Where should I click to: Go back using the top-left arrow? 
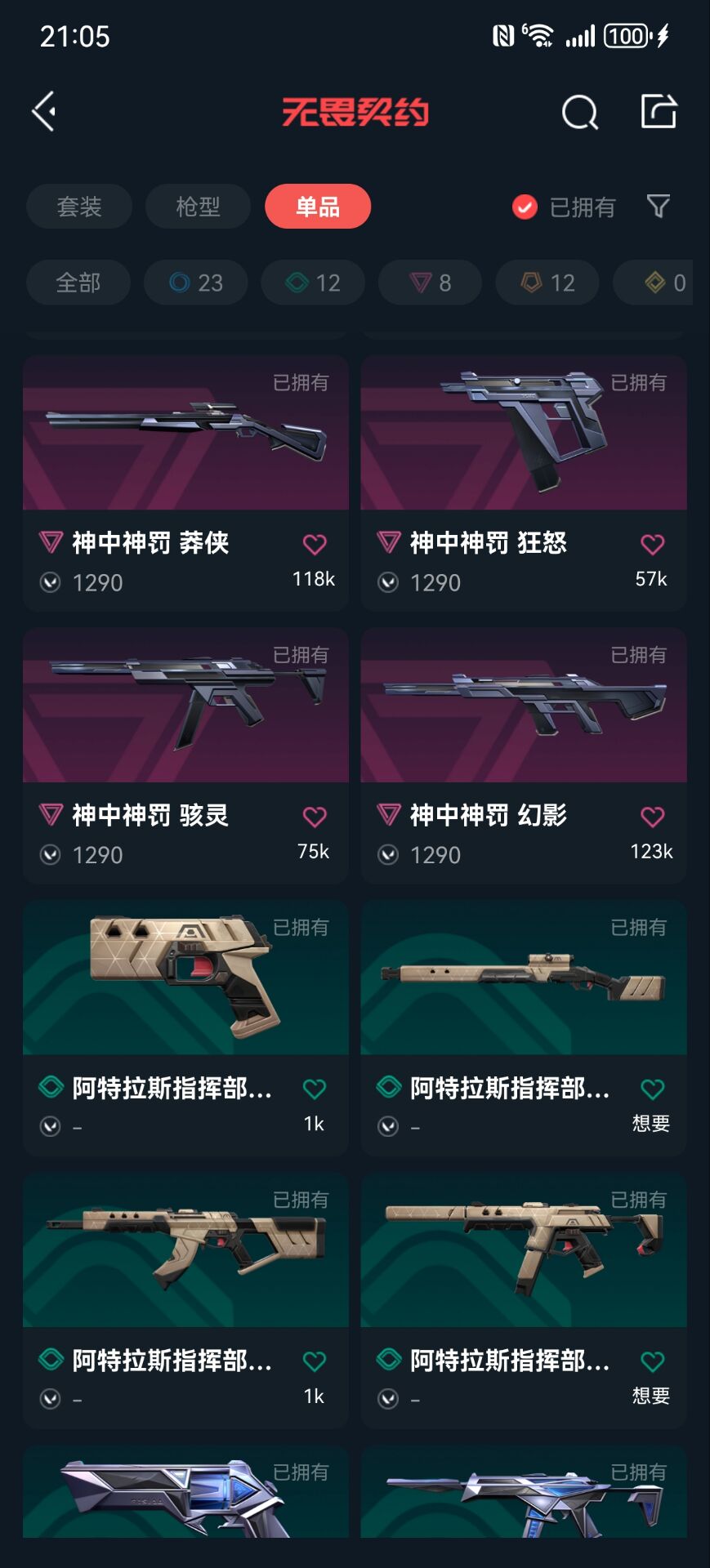[x=44, y=111]
